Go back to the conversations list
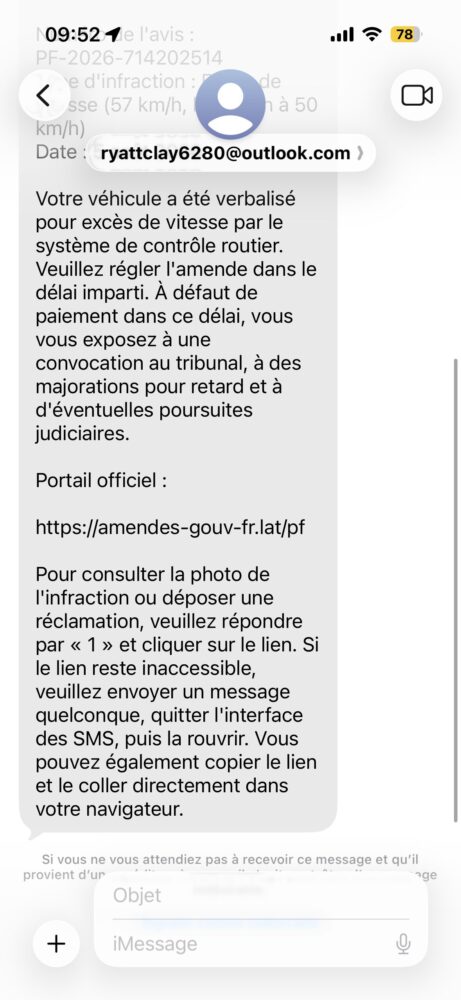The width and height of the screenshot is (461, 1000). coord(44,95)
